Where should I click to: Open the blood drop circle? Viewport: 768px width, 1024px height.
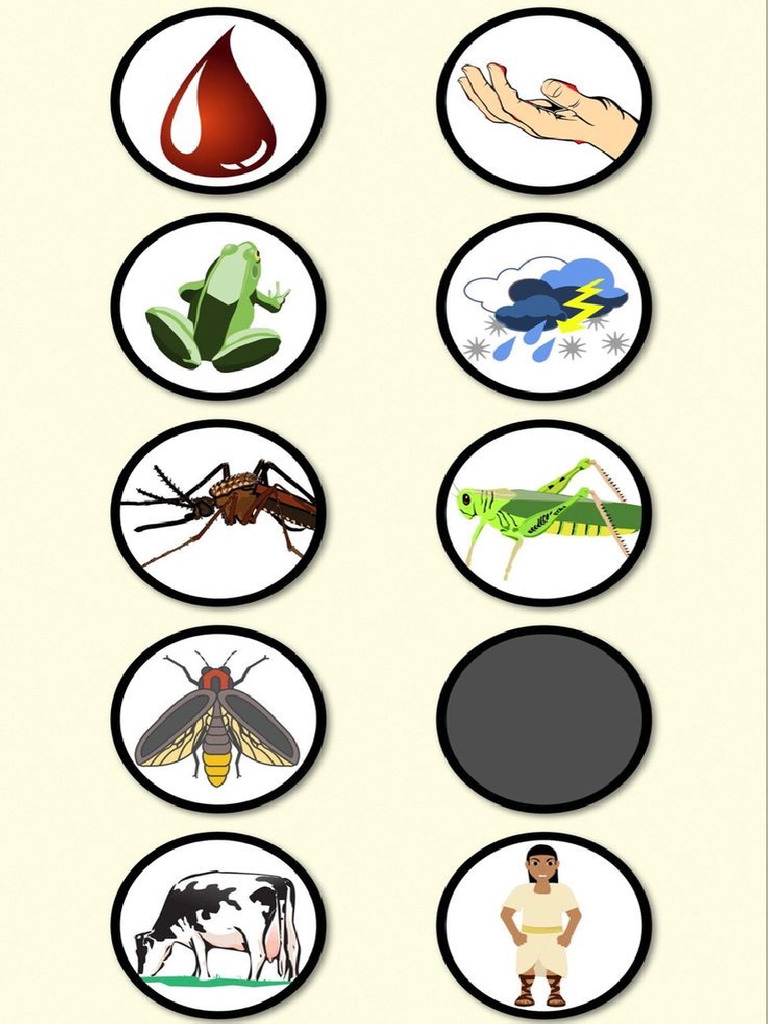(218, 100)
